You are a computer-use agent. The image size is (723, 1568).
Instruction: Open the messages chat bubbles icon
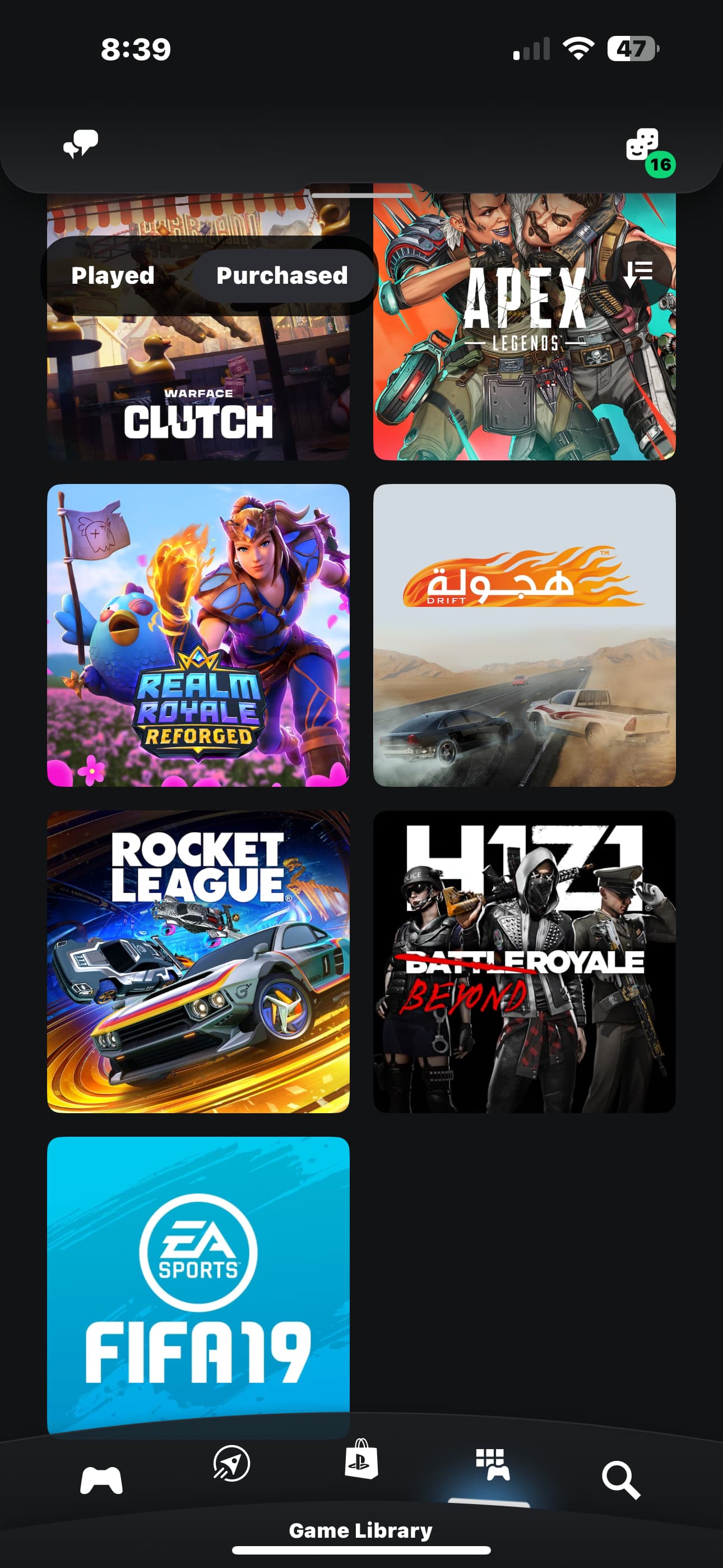[80, 144]
